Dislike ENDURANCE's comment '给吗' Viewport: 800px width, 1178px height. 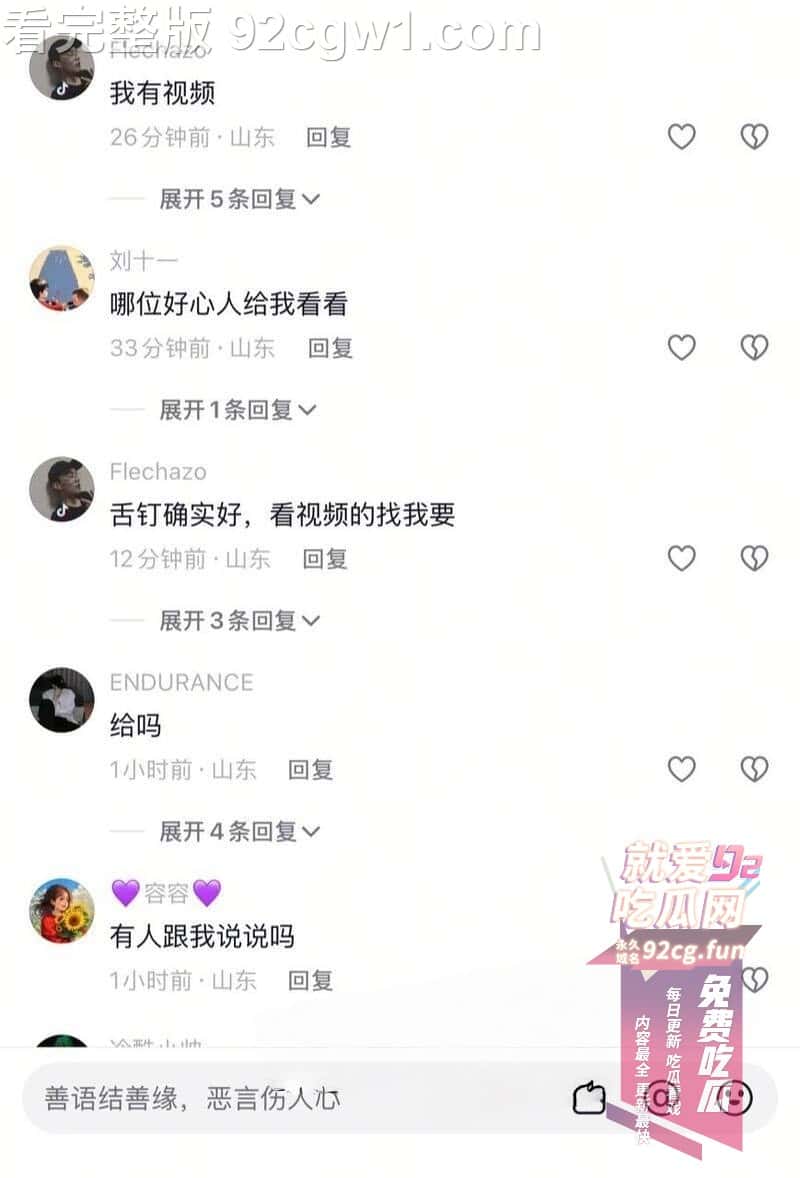(754, 770)
